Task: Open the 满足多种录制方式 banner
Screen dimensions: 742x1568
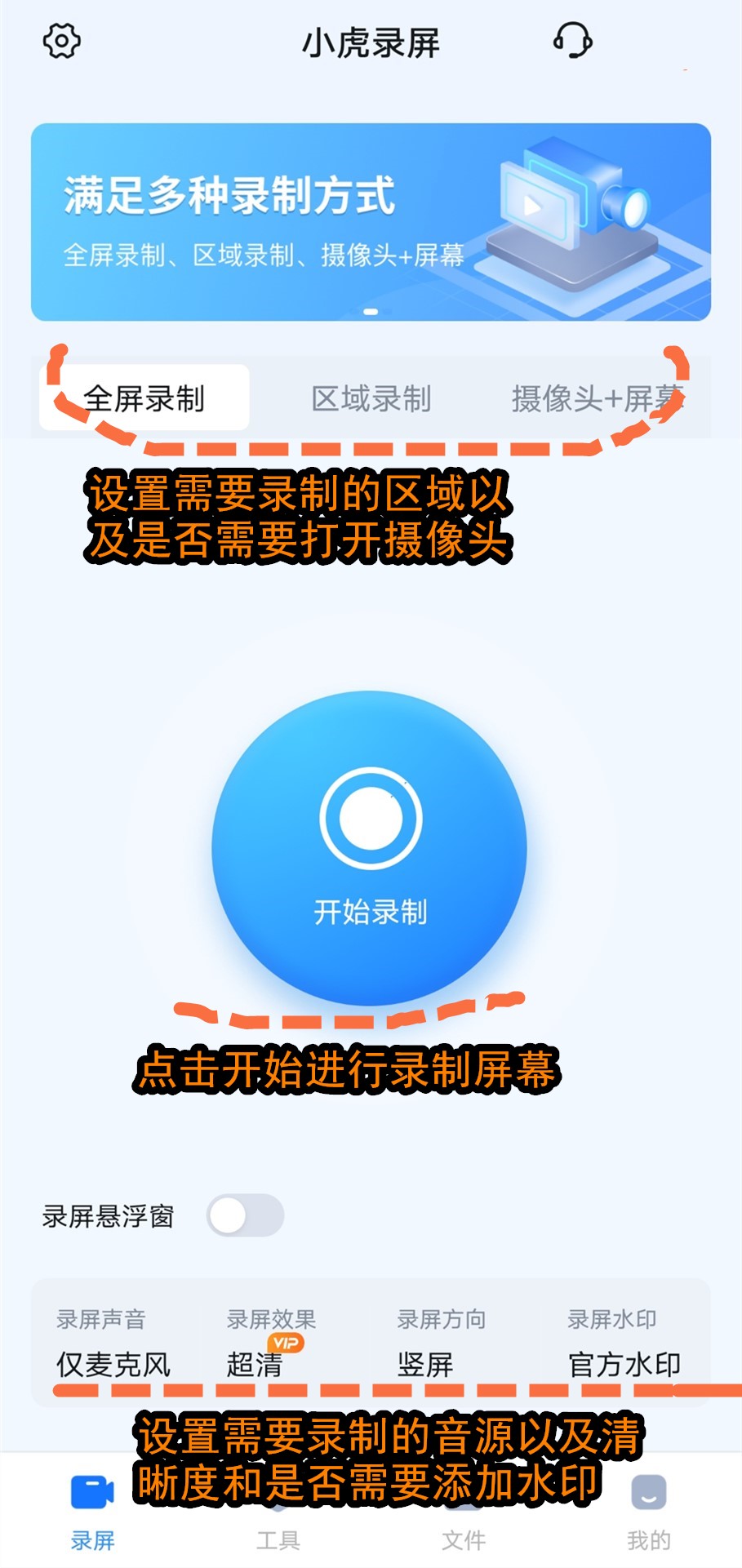Action: click(371, 222)
